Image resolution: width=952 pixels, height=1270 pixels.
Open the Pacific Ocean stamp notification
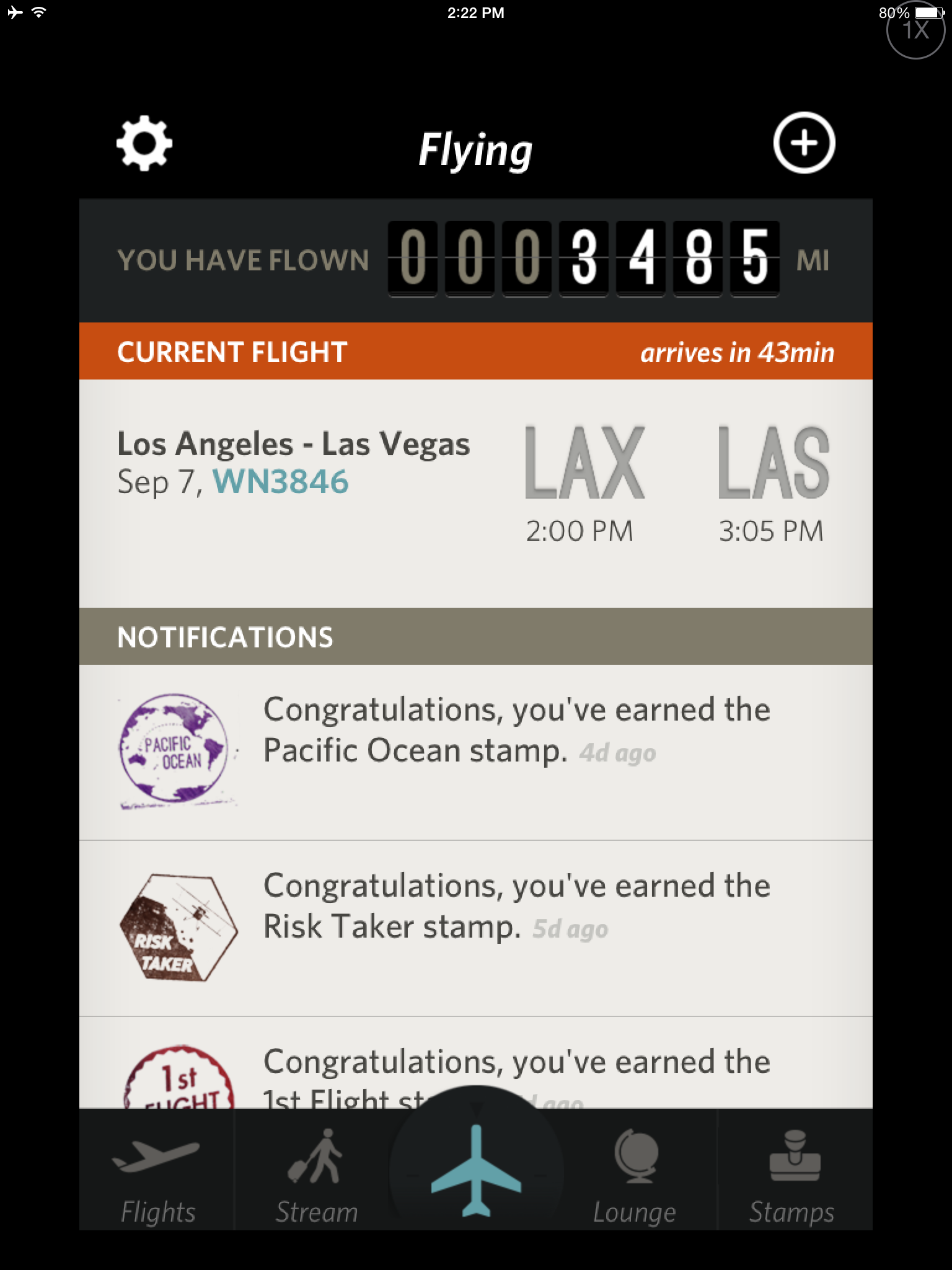tap(475, 752)
